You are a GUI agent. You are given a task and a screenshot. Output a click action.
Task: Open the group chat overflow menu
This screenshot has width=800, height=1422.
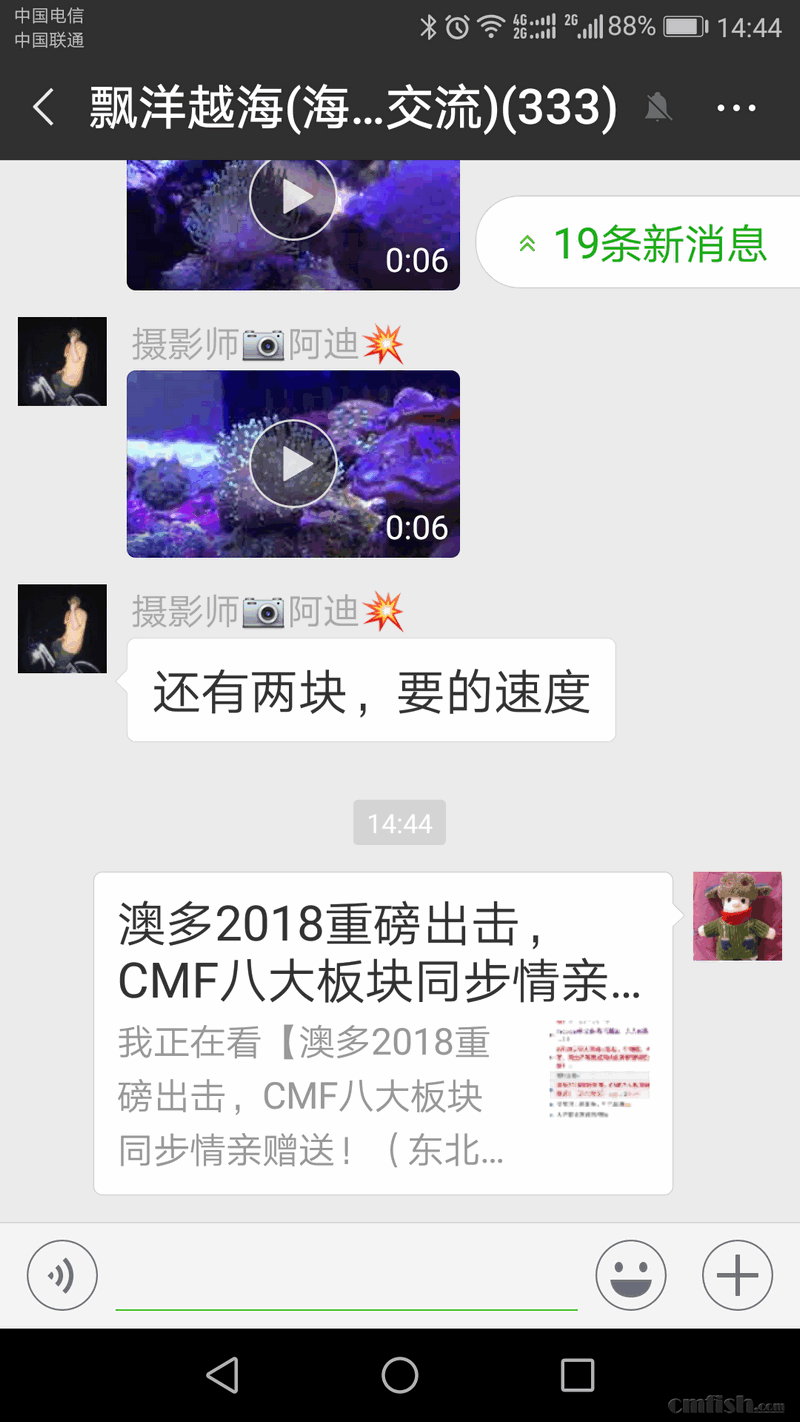737,108
